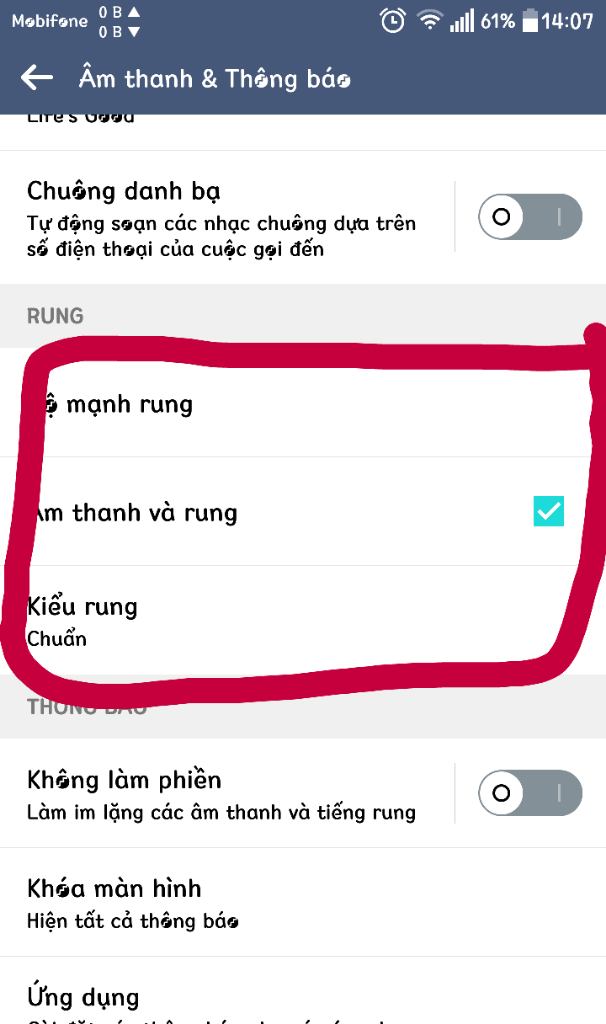Viewport: 606px width, 1024px height.
Task: Open the Độ mạnh rung setting
Action: tap(250, 404)
